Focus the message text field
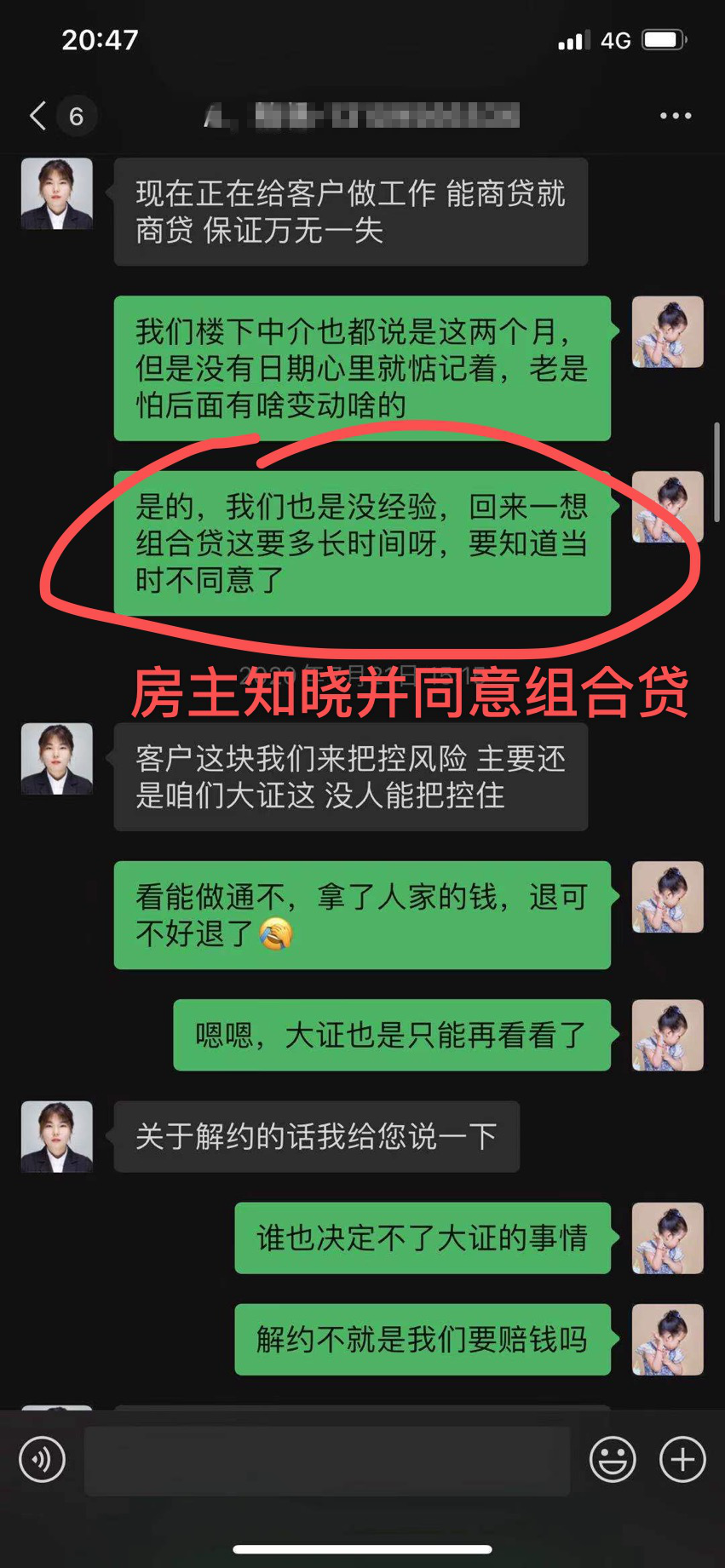The height and width of the screenshot is (1568, 725). click(x=326, y=1461)
